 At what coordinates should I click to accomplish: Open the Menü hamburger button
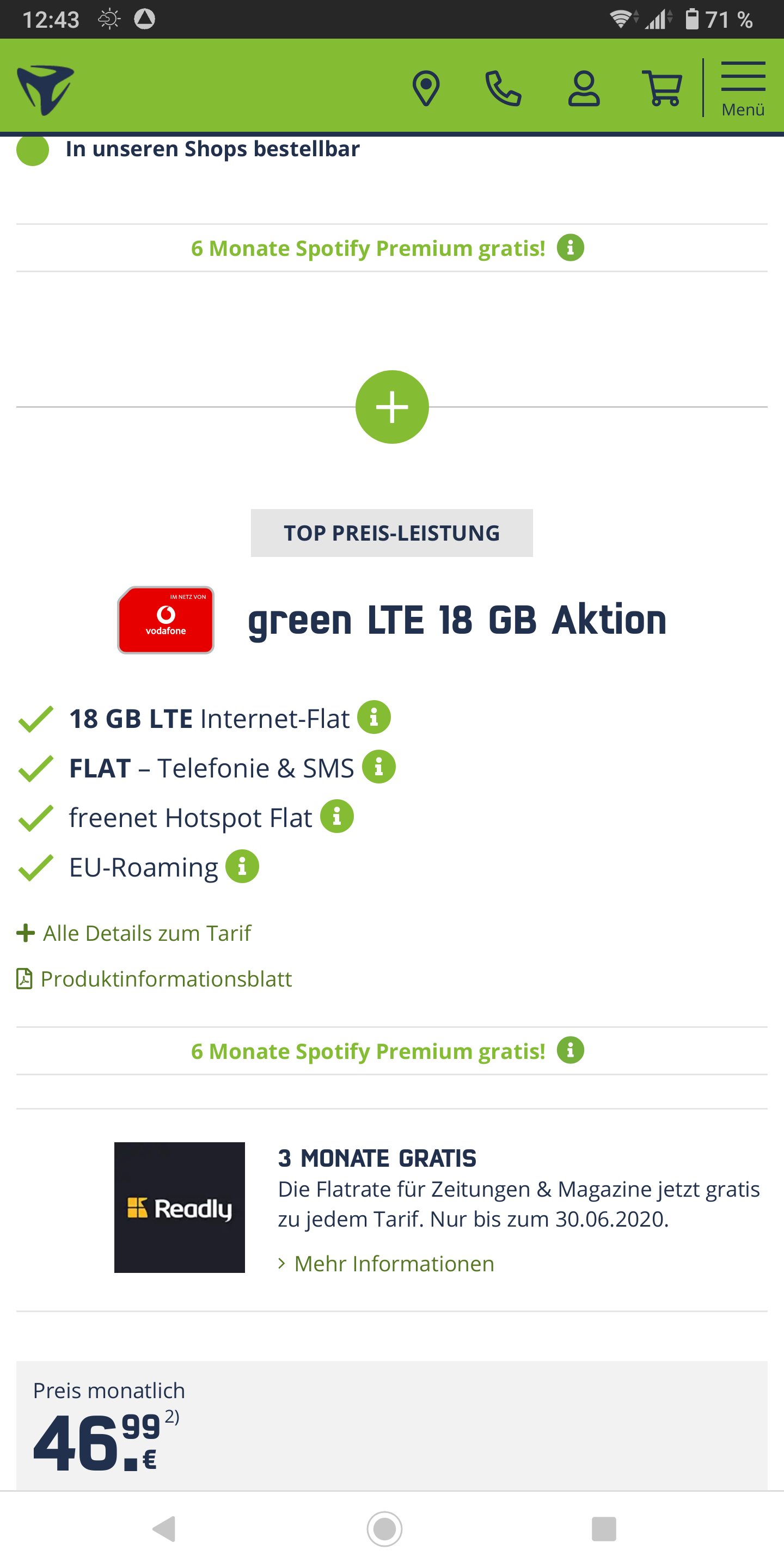click(743, 88)
